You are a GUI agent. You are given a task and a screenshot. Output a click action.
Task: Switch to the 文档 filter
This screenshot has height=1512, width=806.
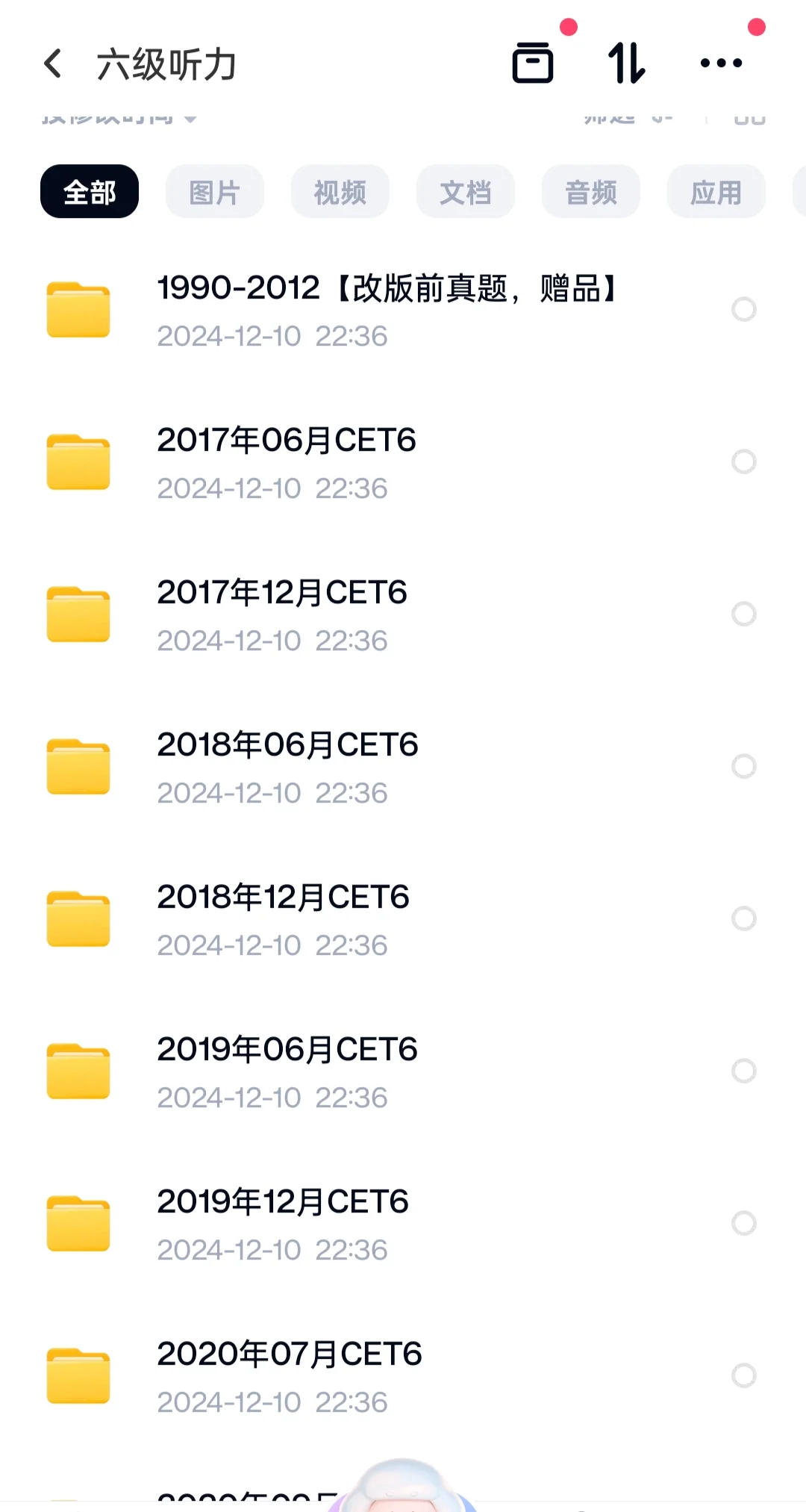coord(466,192)
